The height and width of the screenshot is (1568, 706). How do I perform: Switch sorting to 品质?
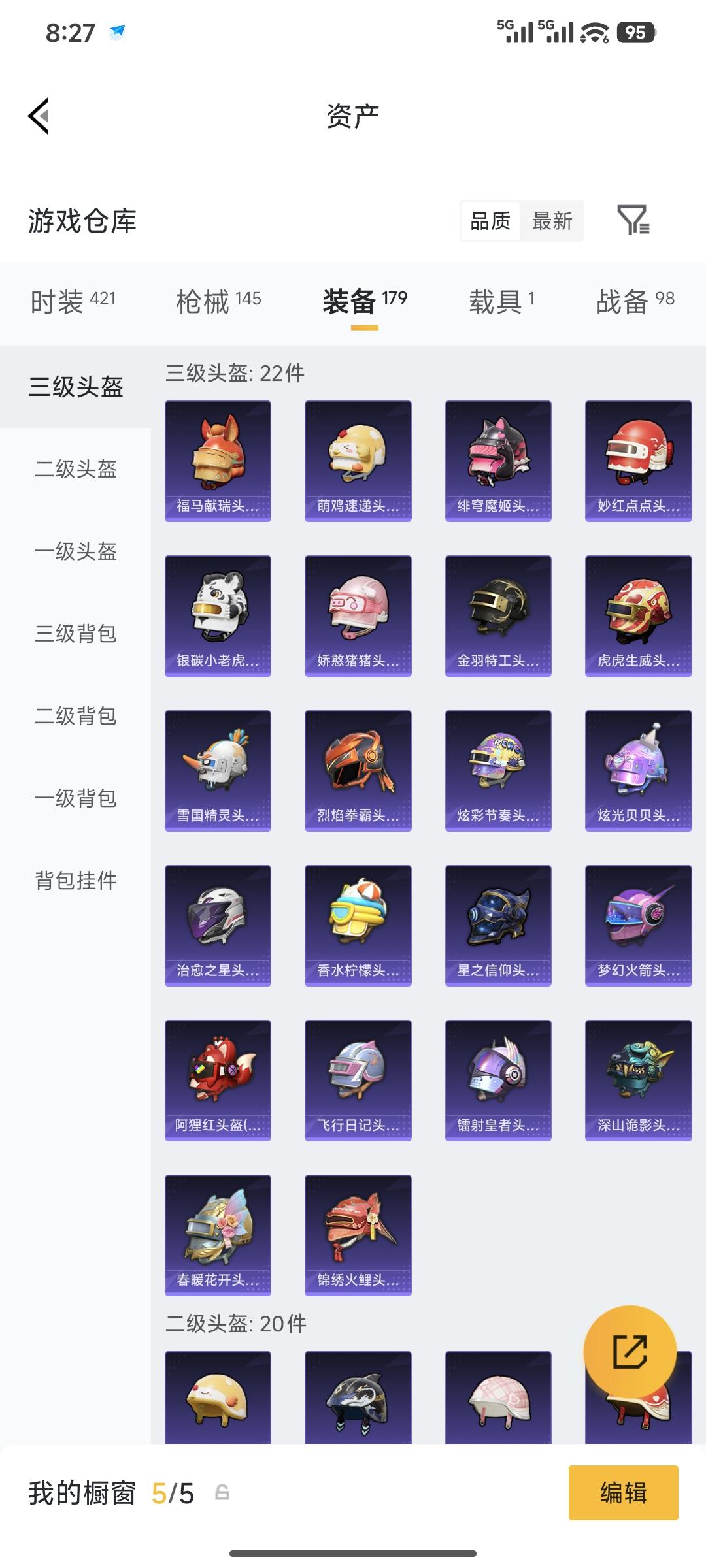(x=489, y=221)
